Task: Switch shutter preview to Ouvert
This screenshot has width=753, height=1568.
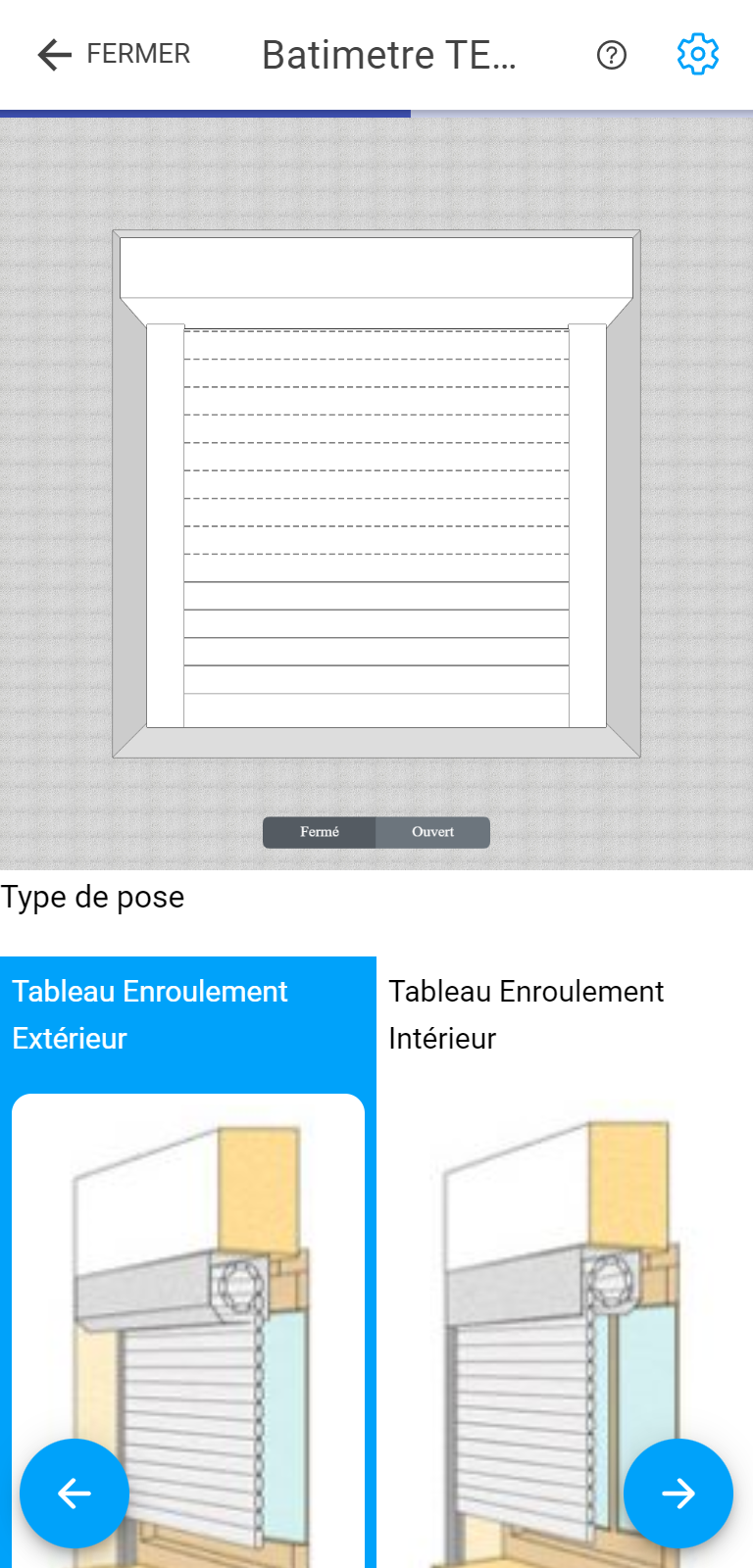Action: click(x=432, y=832)
